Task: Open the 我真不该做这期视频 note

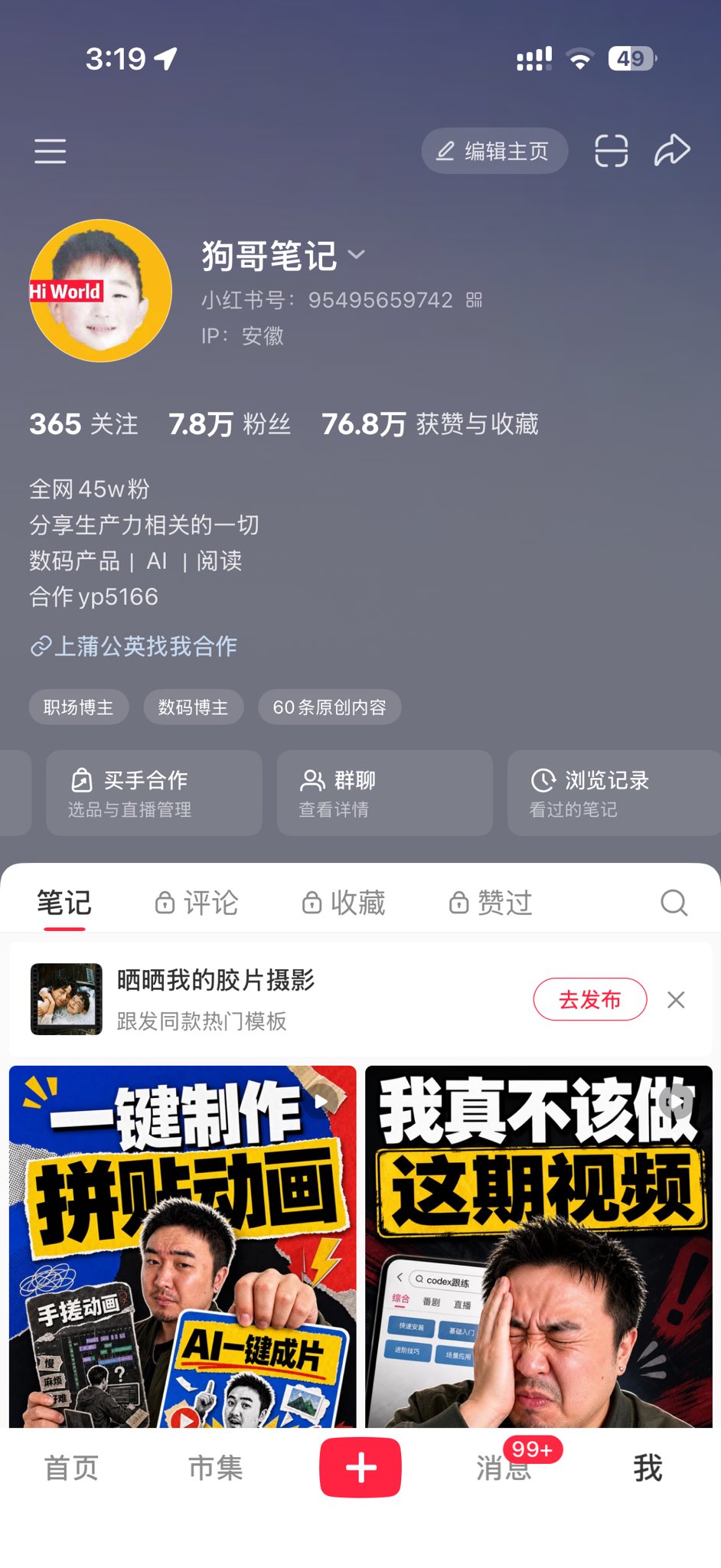Action: tap(539, 1246)
